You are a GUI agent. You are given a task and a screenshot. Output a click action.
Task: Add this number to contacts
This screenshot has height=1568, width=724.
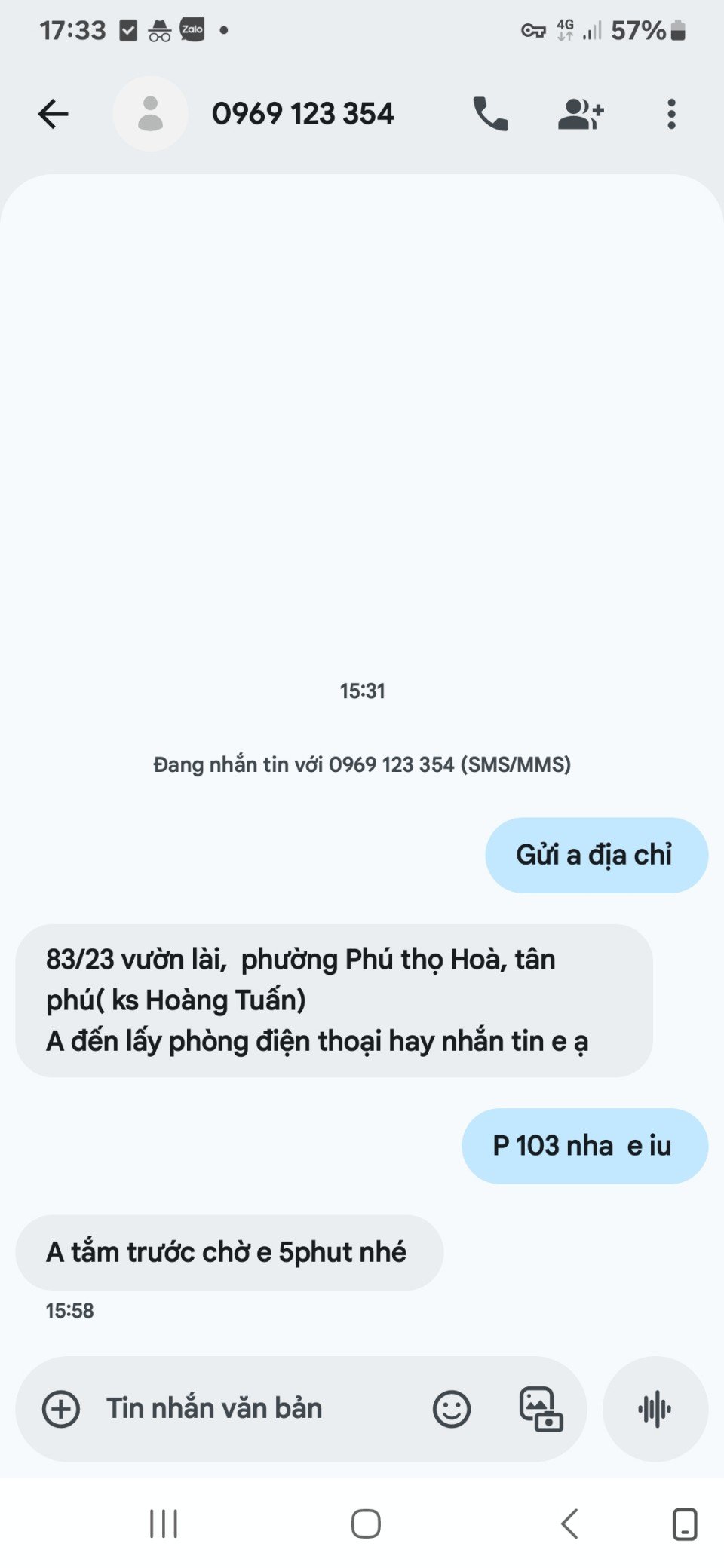coord(580,114)
